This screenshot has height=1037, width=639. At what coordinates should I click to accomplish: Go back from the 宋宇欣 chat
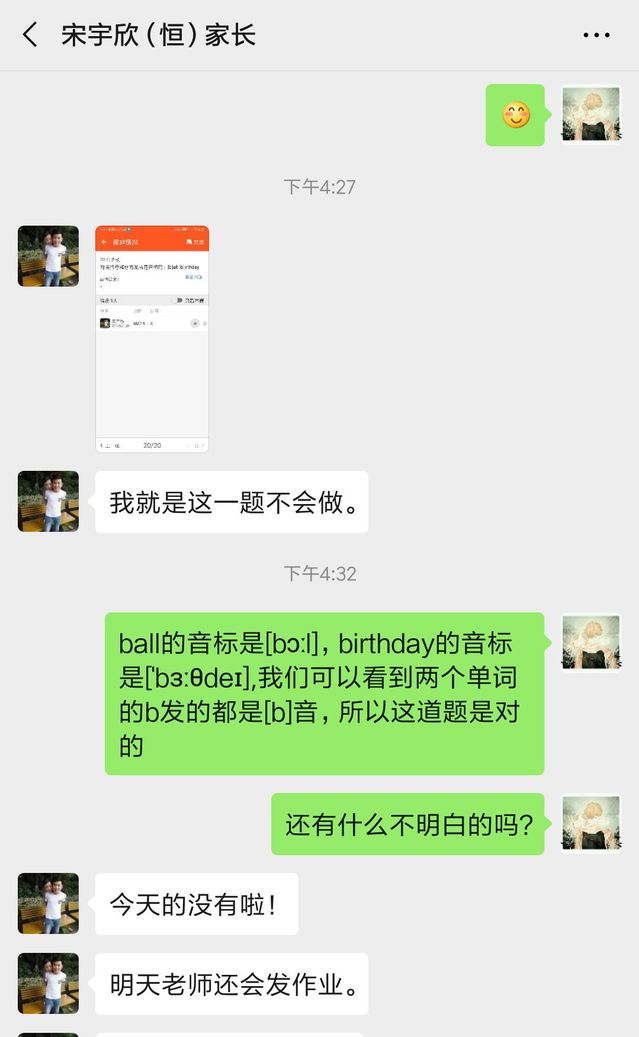point(30,36)
